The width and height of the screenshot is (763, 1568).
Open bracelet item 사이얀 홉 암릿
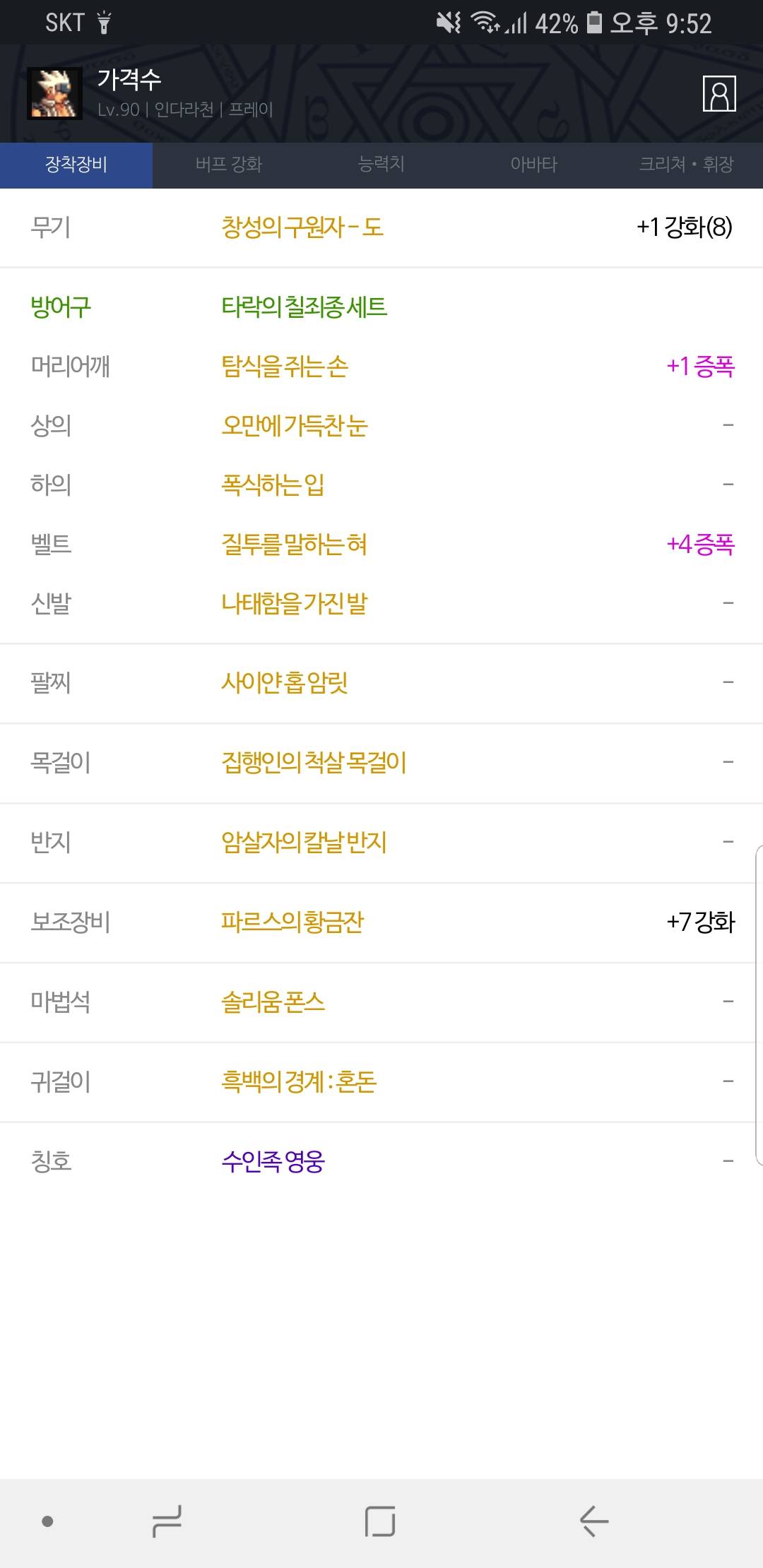[x=285, y=682]
